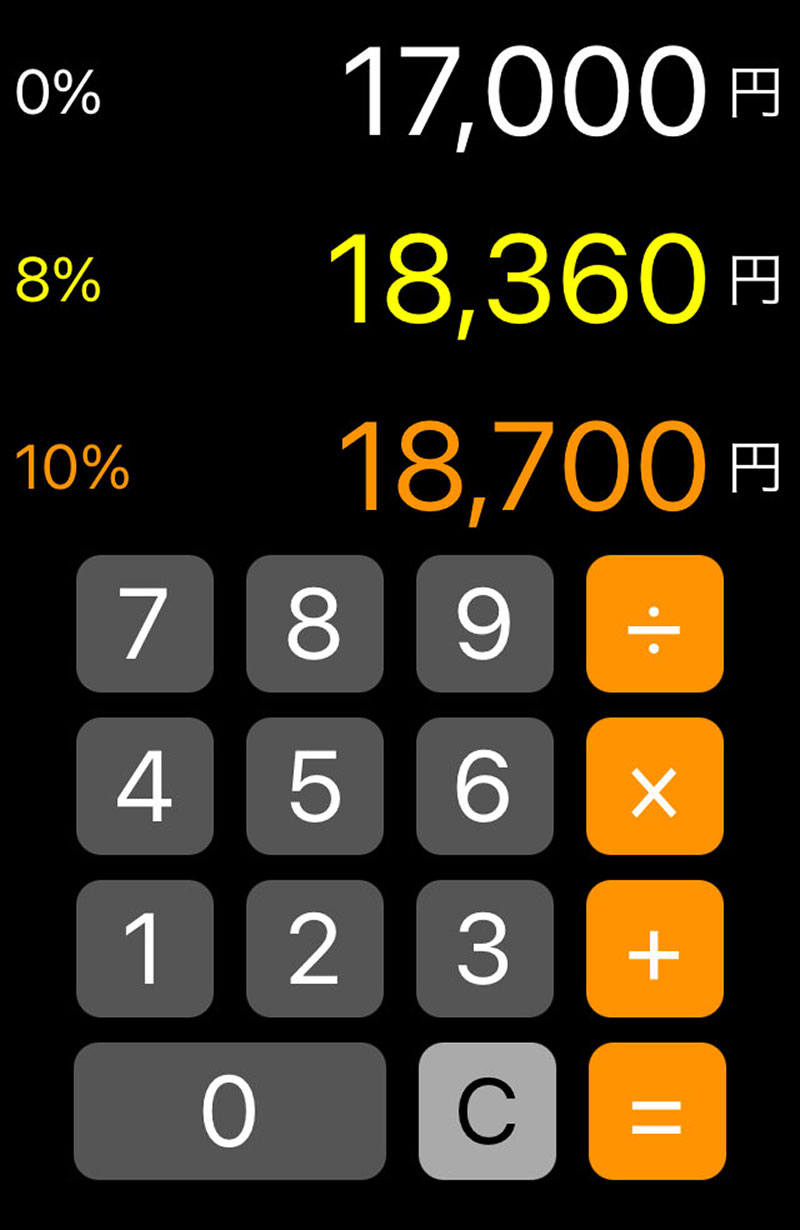Screen dimensions: 800x1230
Task: Enter the digit 4
Action: 145,786
